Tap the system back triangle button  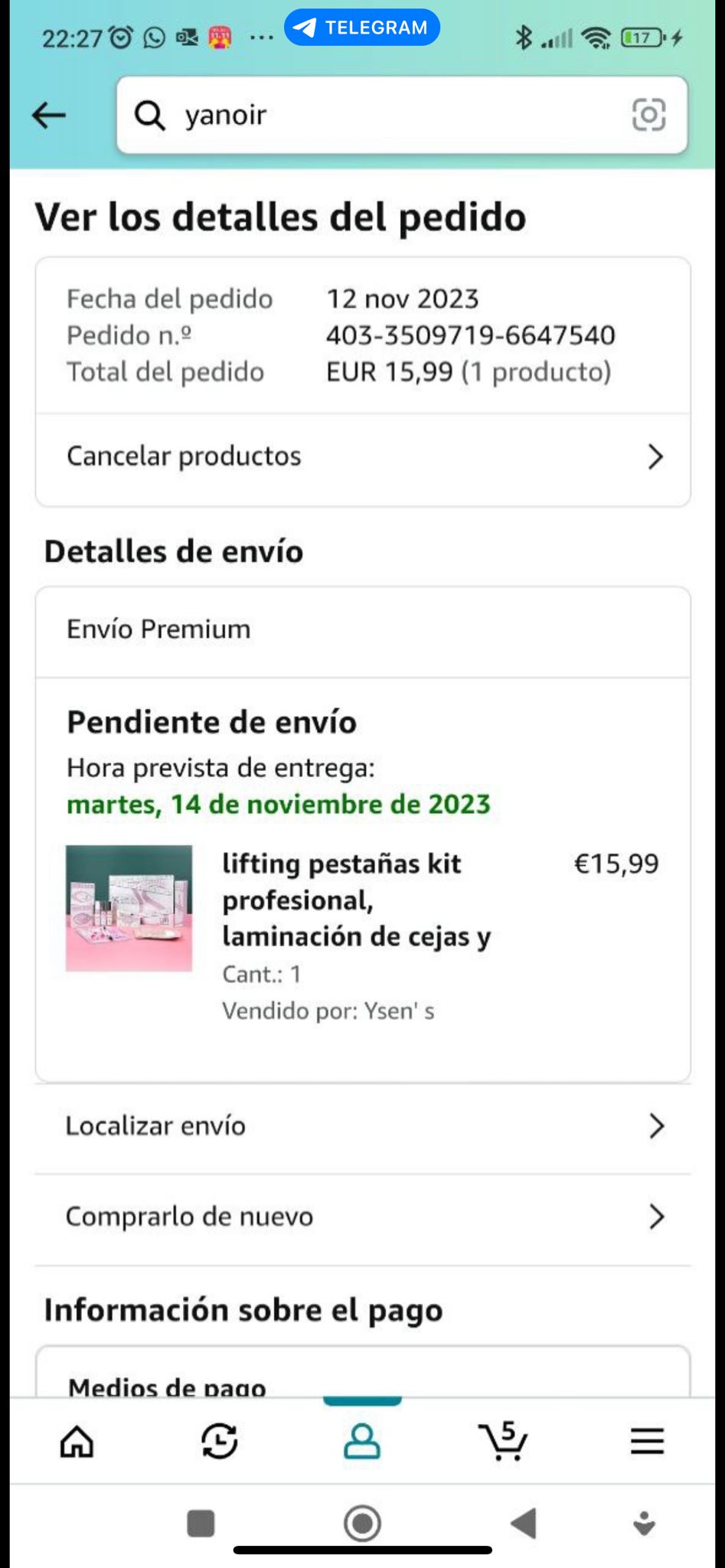pyautogui.click(x=524, y=1524)
